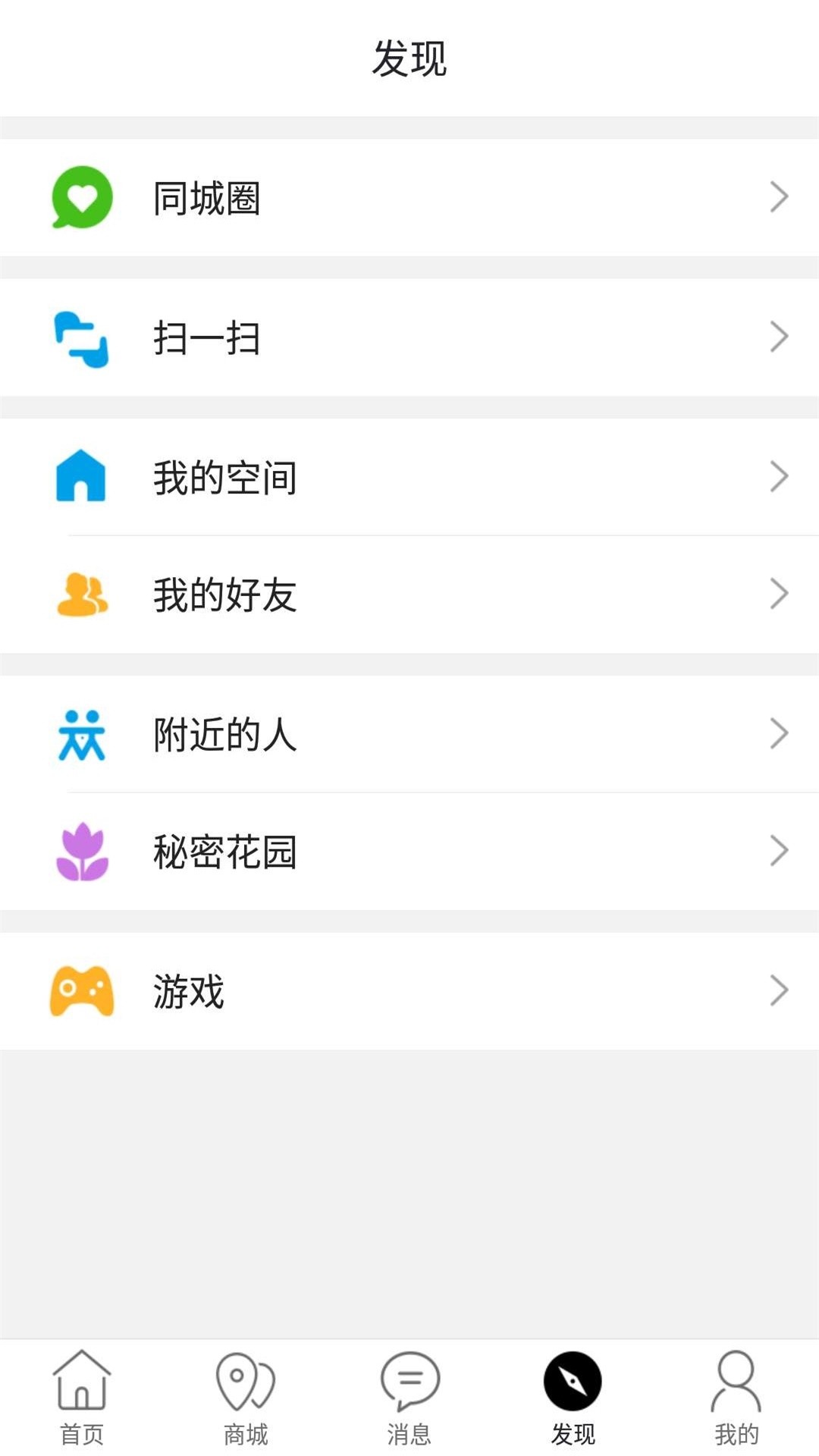The image size is (819, 1456).
Task: Tap the blue scan icon beside 扫一扫
Action: [81, 337]
